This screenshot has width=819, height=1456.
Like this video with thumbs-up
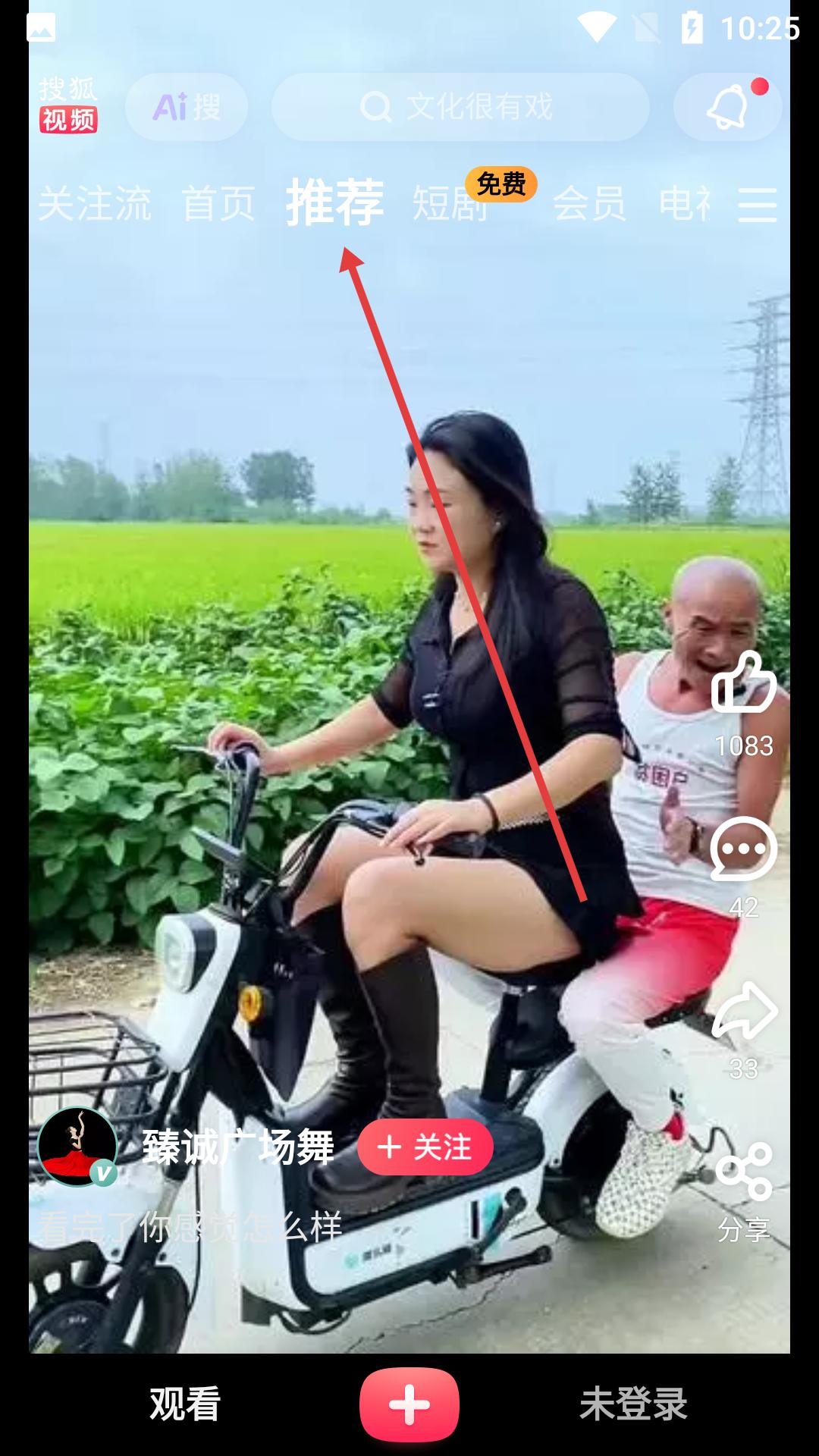(x=744, y=682)
